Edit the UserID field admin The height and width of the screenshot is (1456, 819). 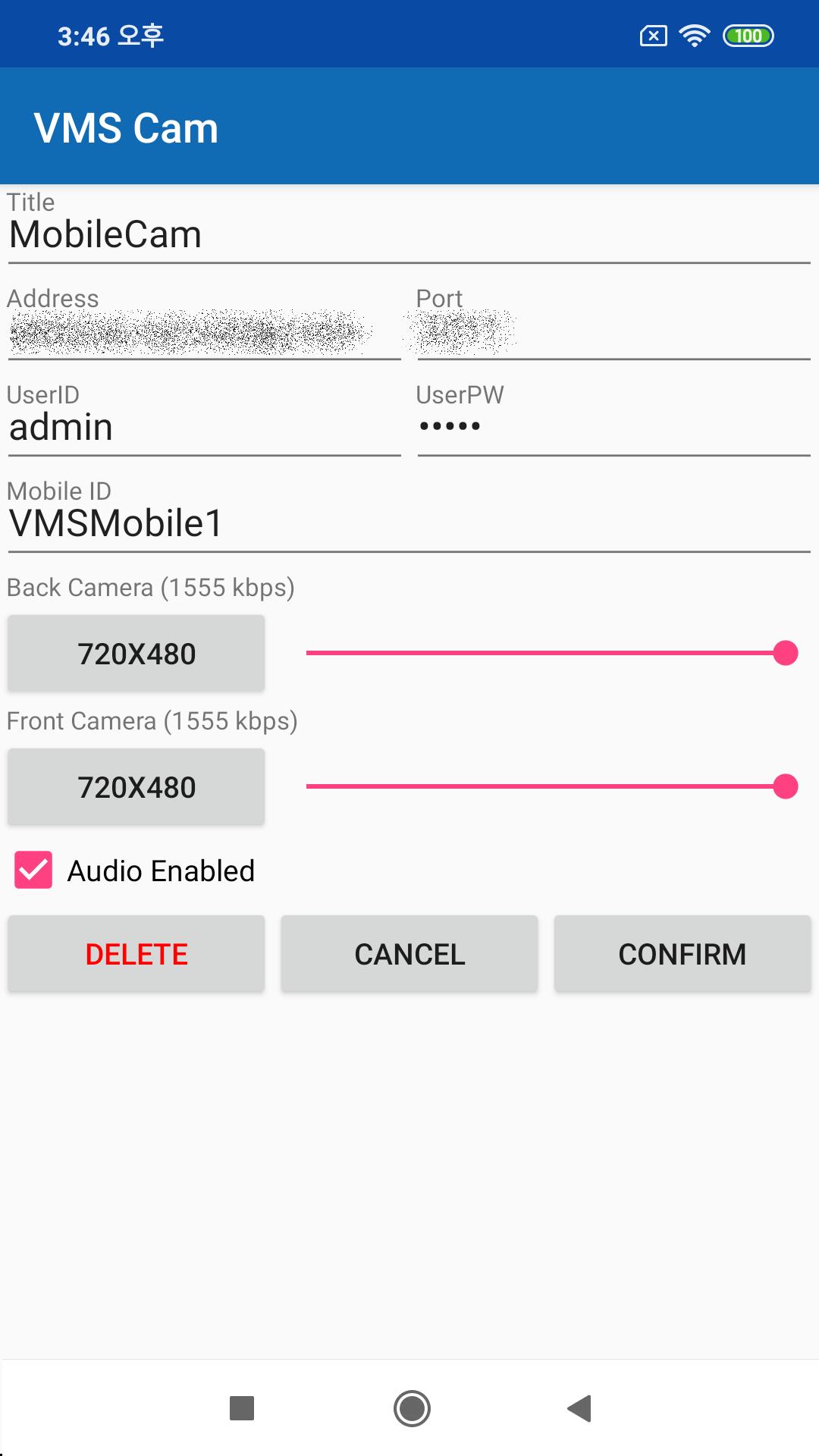click(x=203, y=428)
